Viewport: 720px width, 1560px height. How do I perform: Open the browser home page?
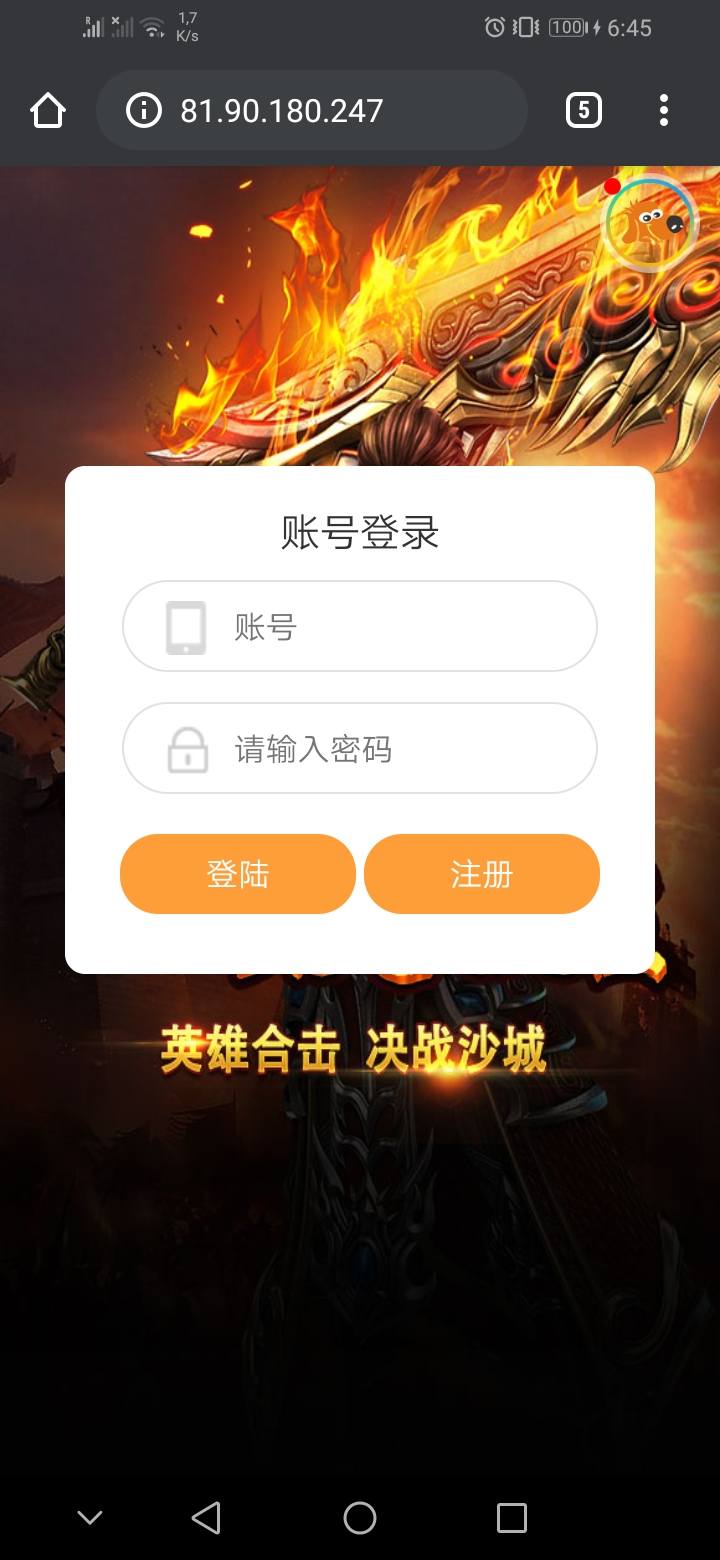tap(48, 110)
